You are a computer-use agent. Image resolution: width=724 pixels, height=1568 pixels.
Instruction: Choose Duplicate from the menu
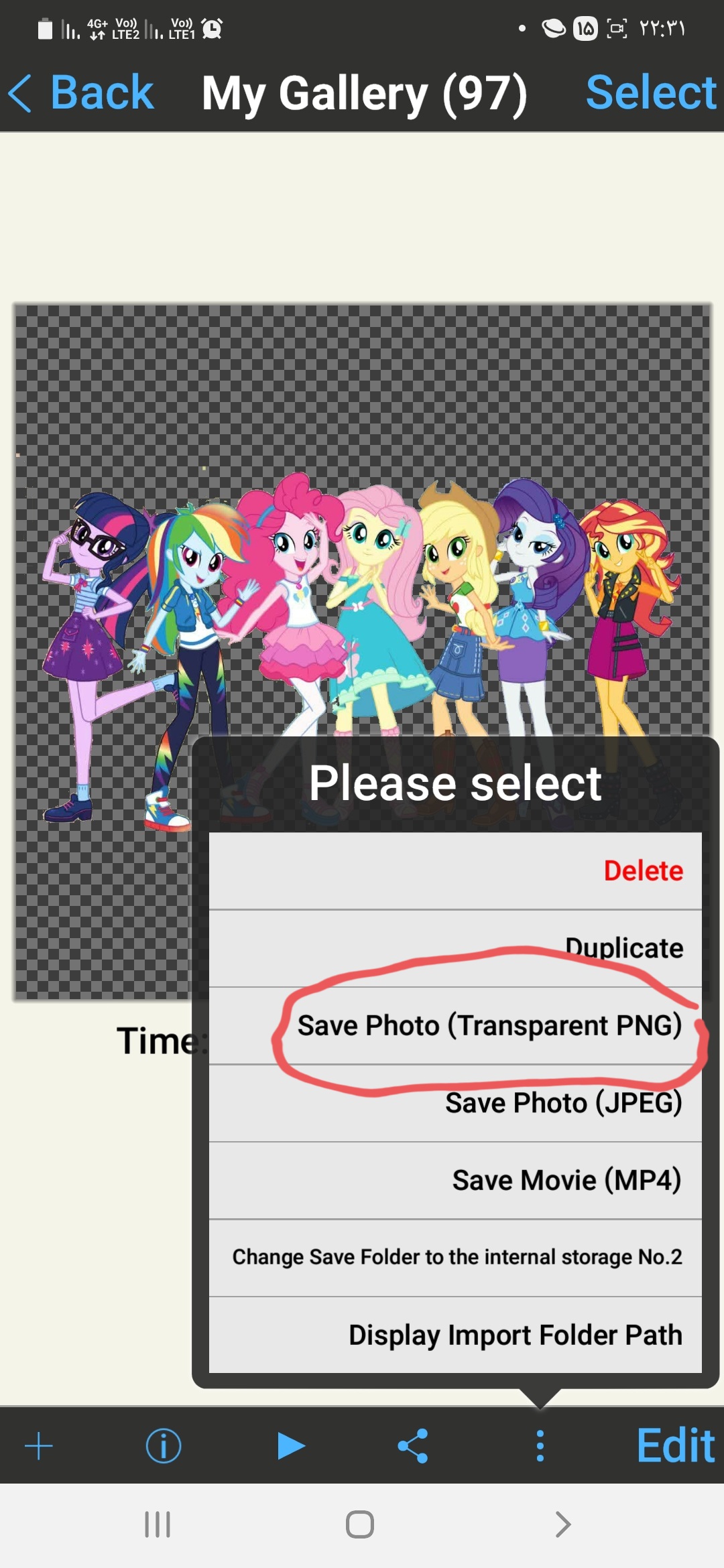tap(455, 948)
